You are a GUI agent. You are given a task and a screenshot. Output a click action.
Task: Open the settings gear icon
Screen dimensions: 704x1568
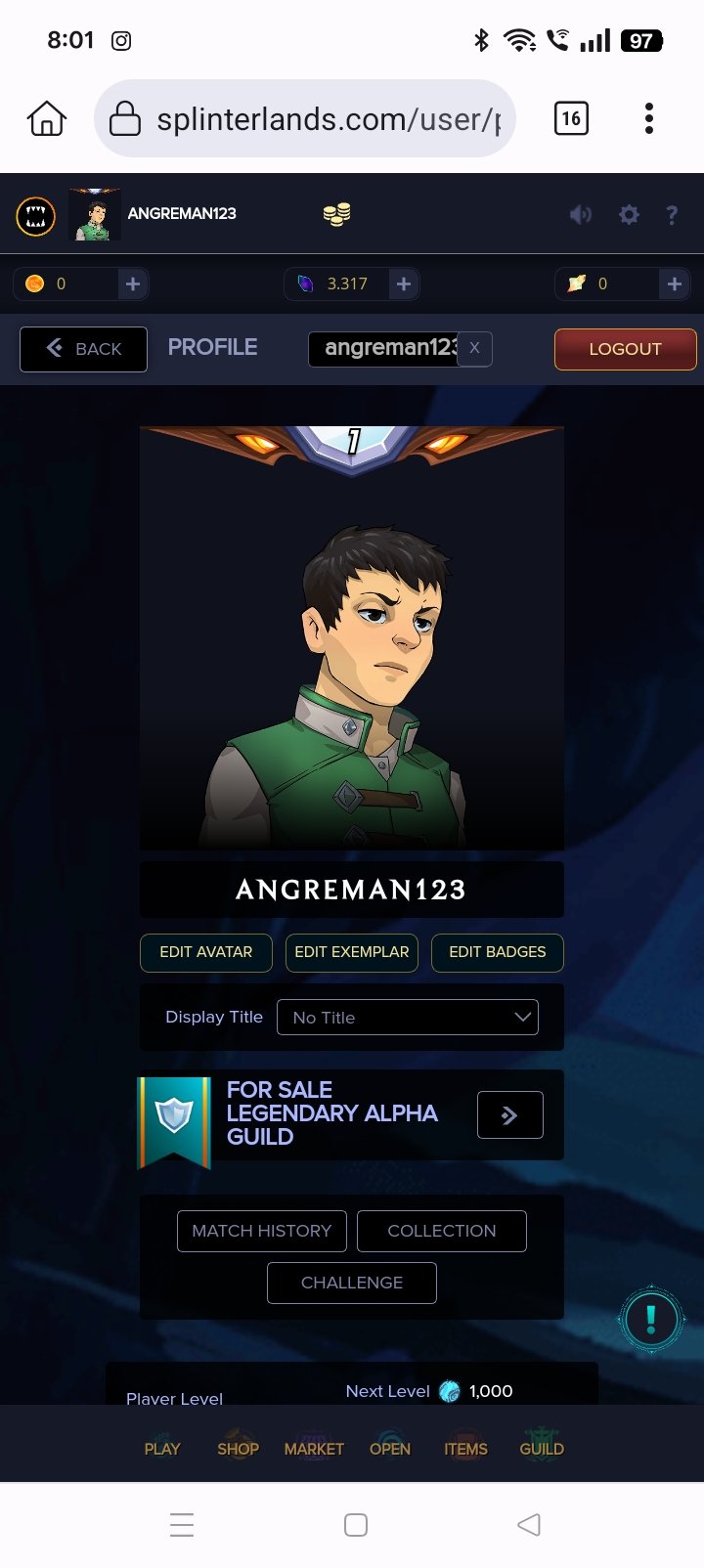pyautogui.click(x=629, y=214)
